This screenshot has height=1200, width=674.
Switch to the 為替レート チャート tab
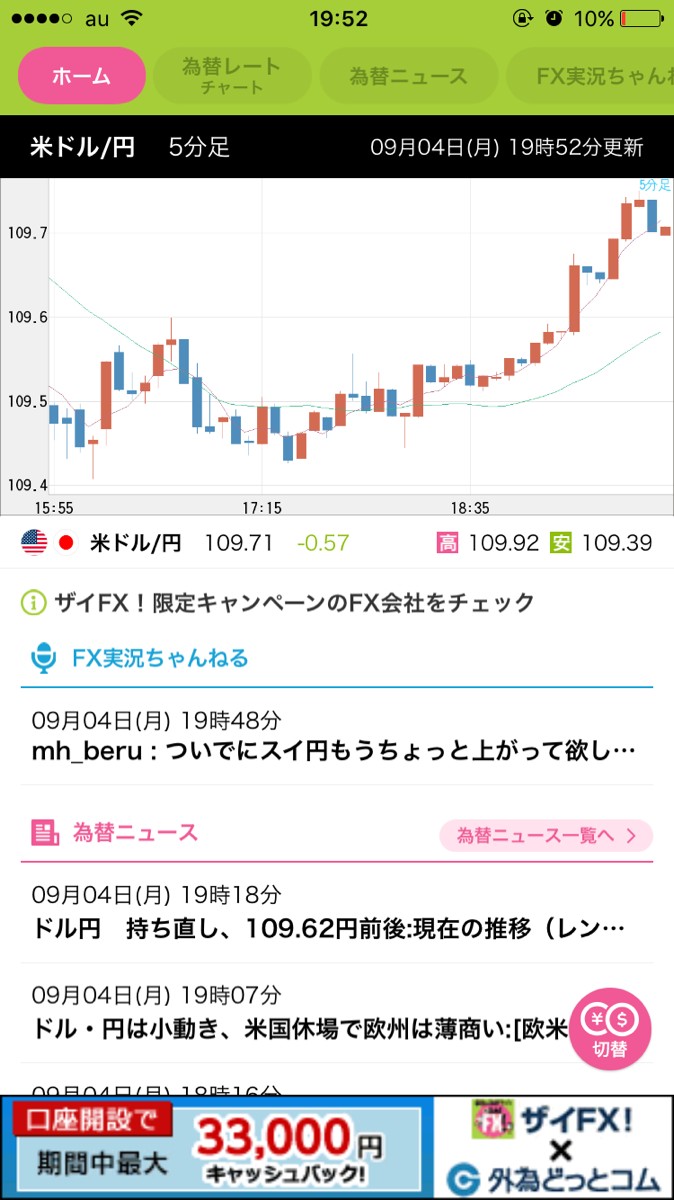pyautogui.click(x=231, y=76)
